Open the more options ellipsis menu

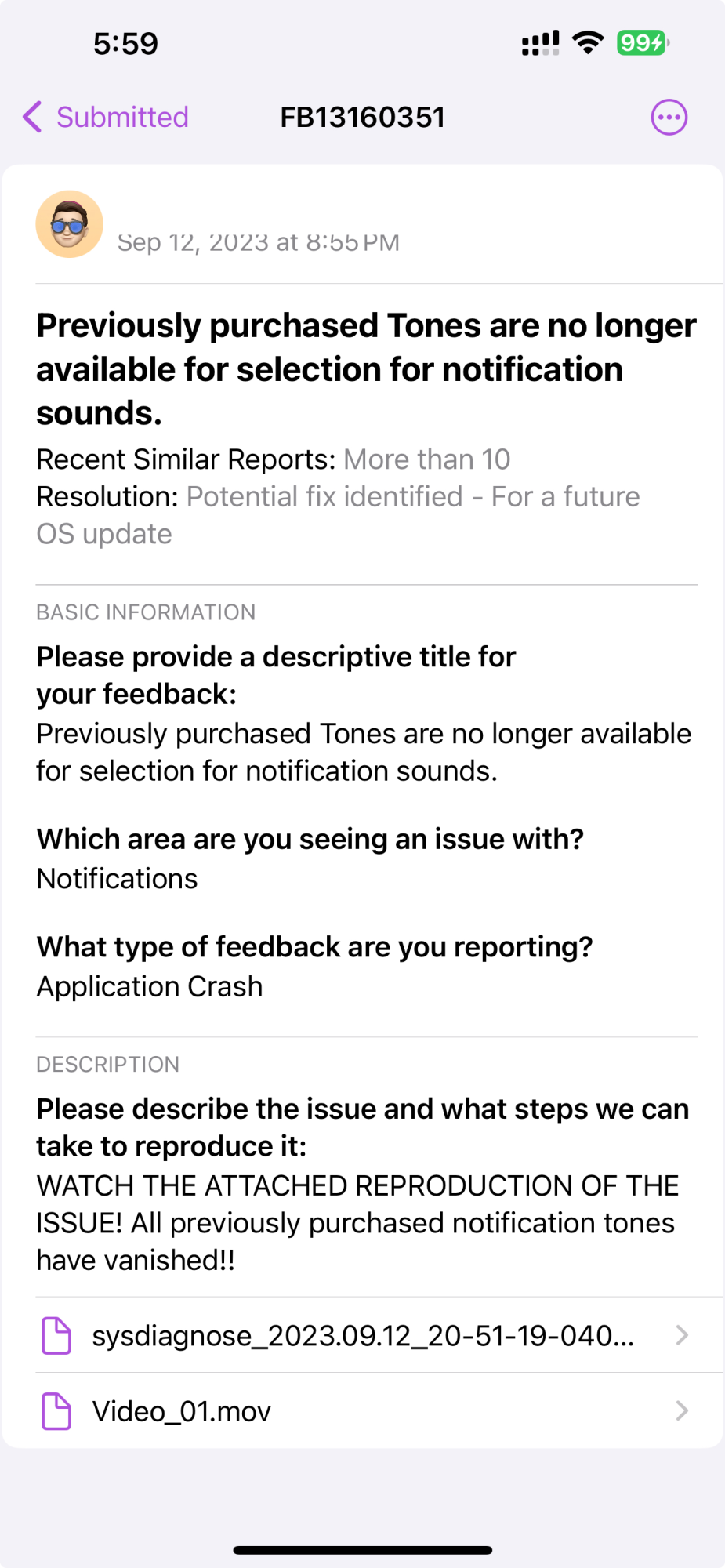pos(669,118)
